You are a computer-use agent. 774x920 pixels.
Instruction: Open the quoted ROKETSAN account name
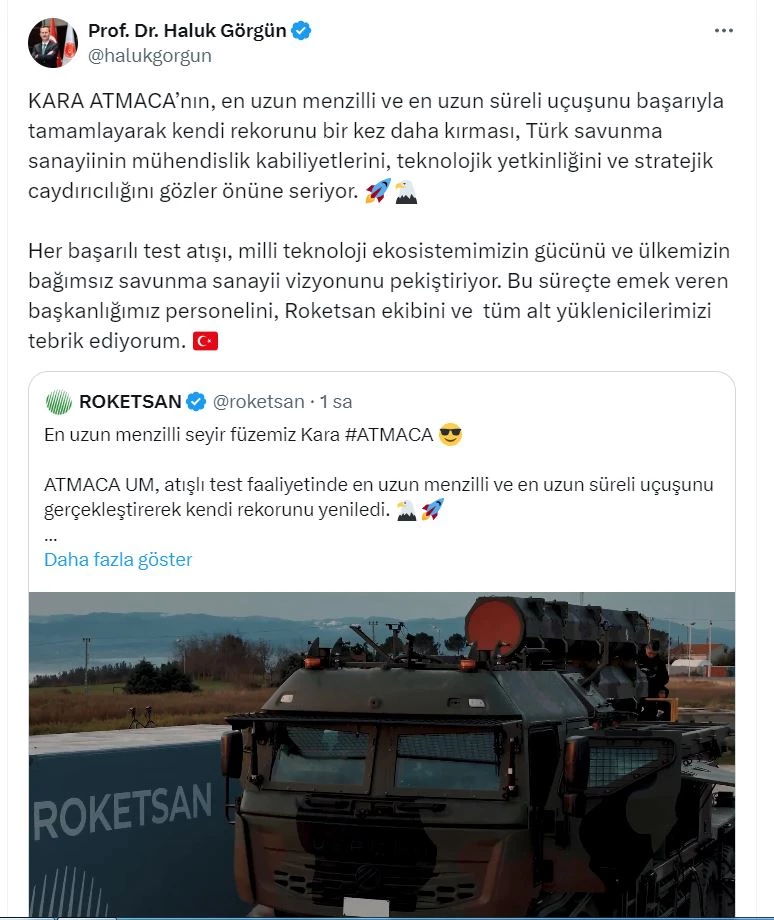click(x=130, y=402)
